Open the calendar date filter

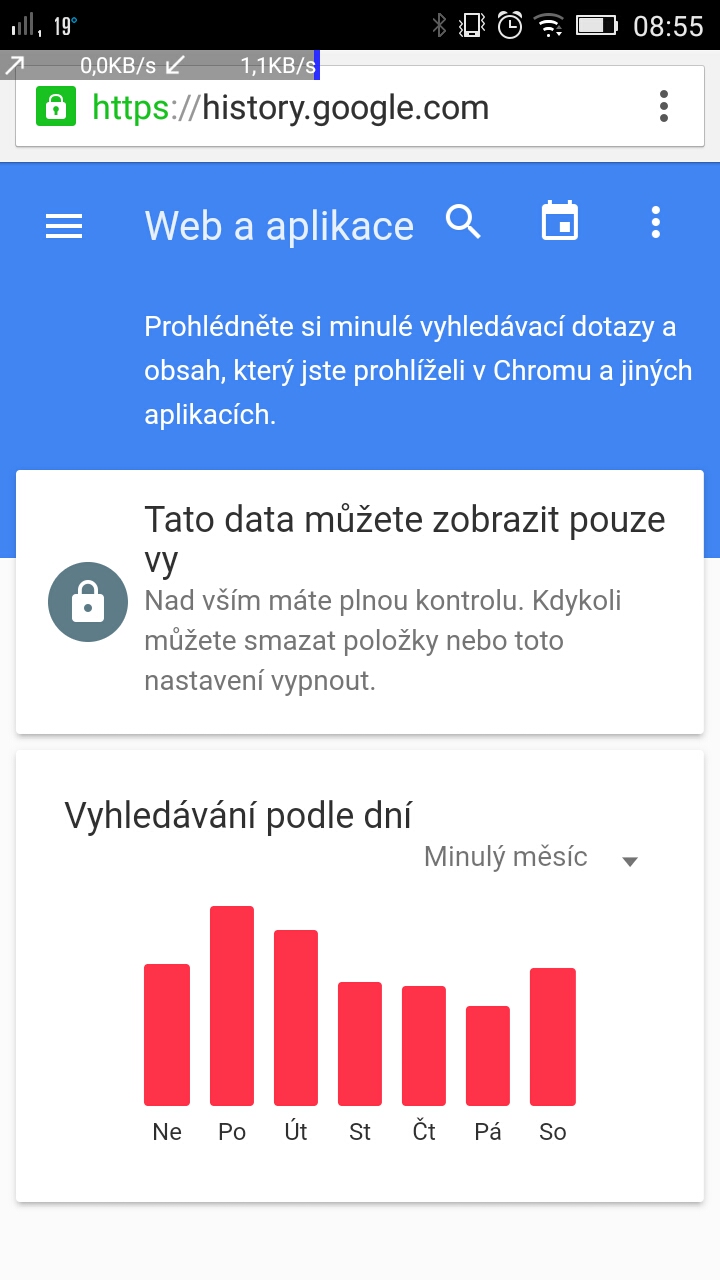coord(560,222)
